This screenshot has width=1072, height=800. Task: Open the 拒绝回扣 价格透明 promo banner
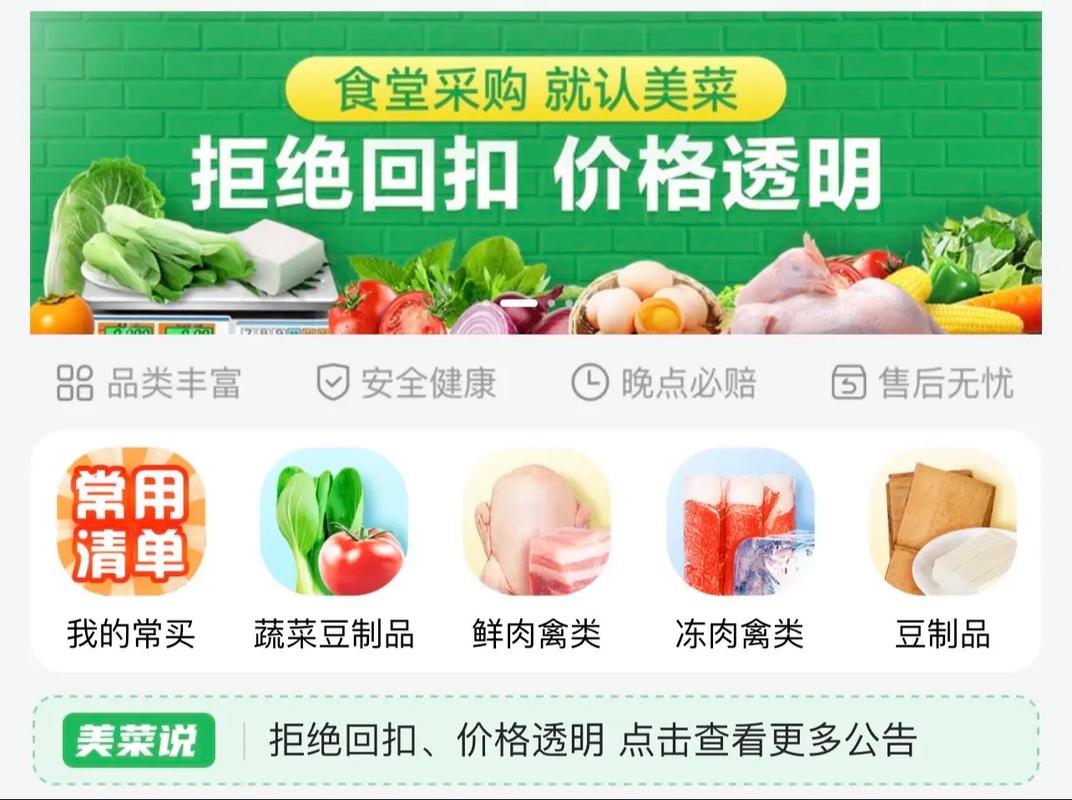pyautogui.click(x=536, y=173)
